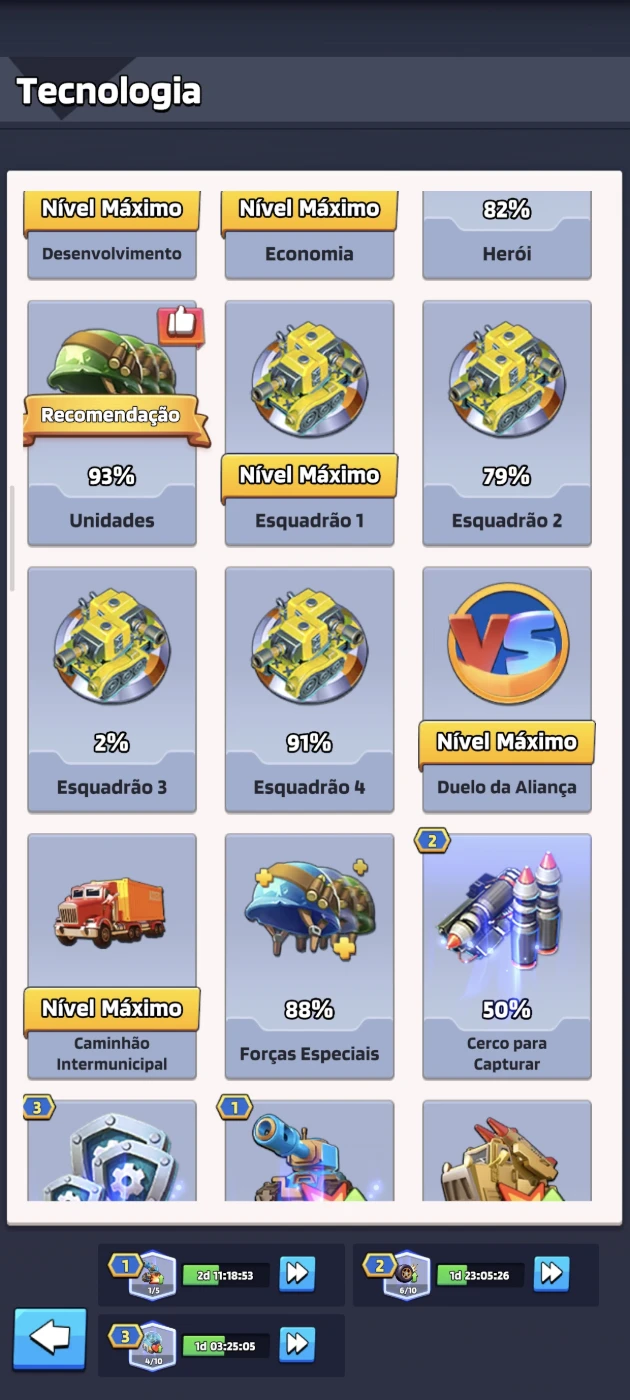Open the Desenvolvimento technology card
630x1400 pixels.
[112, 235]
